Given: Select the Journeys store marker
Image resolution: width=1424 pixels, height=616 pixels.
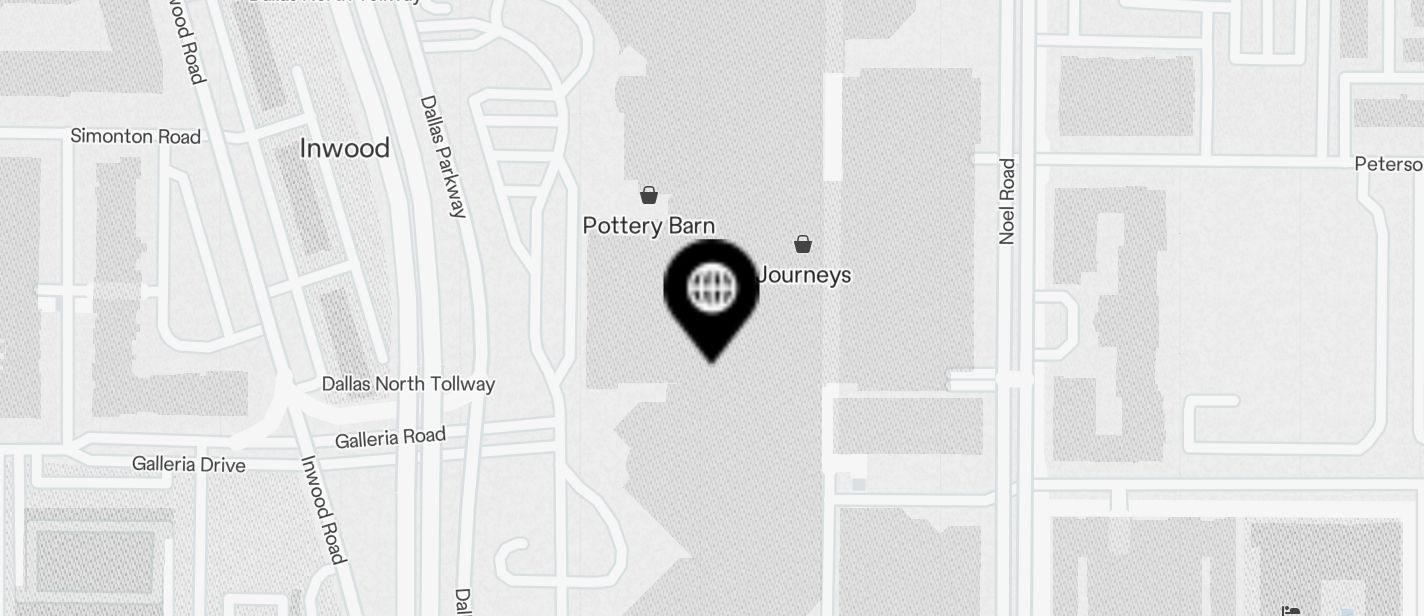Looking at the screenshot, I should pyautogui.click(x=802, y=244).
